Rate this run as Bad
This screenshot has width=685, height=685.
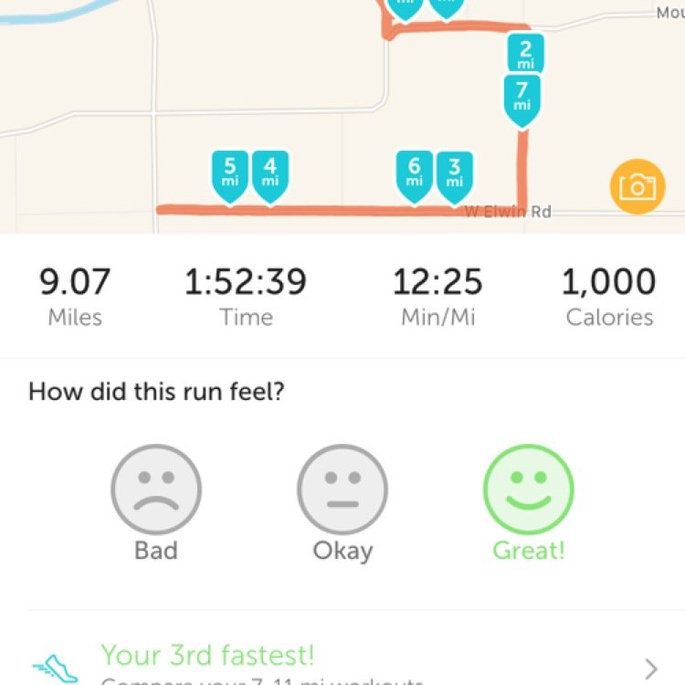(156, 490)
